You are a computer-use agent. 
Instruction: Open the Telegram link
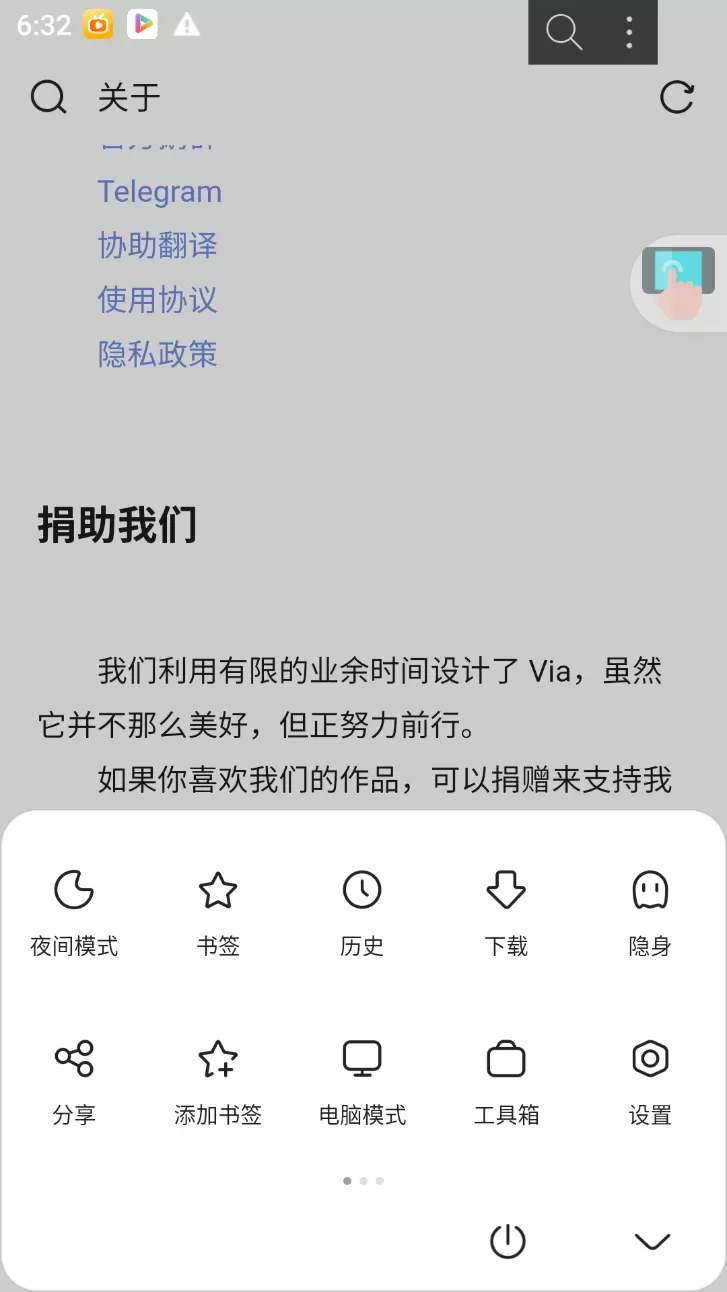coord(160,192)
